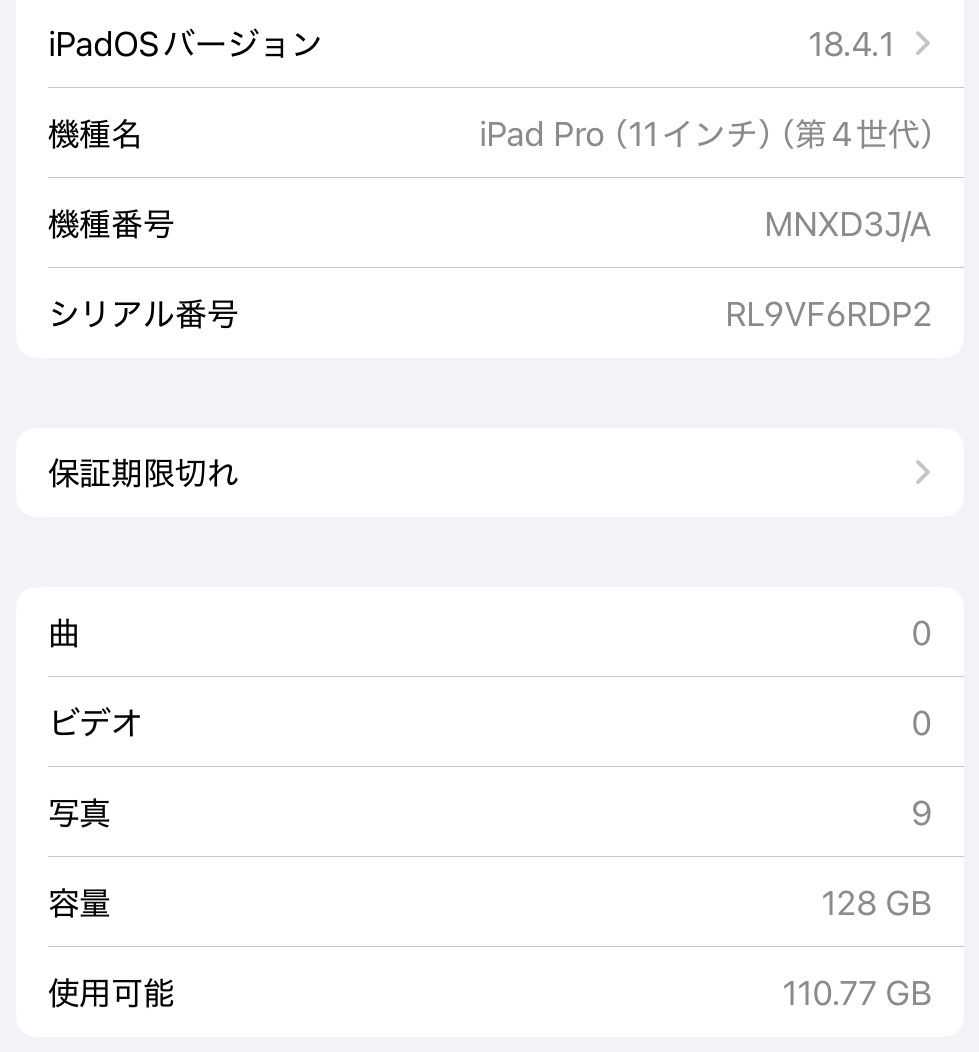Tap the model number value MNXD3J/A
This screenshot has height=1052, width=979.
click(x=847, y=223)
